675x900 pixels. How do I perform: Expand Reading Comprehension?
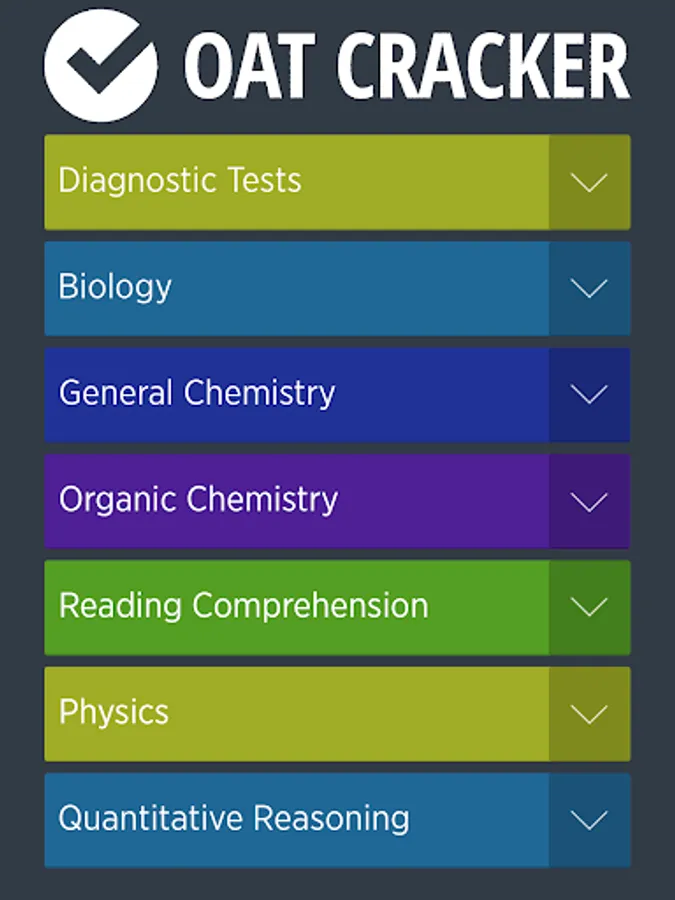589,607
